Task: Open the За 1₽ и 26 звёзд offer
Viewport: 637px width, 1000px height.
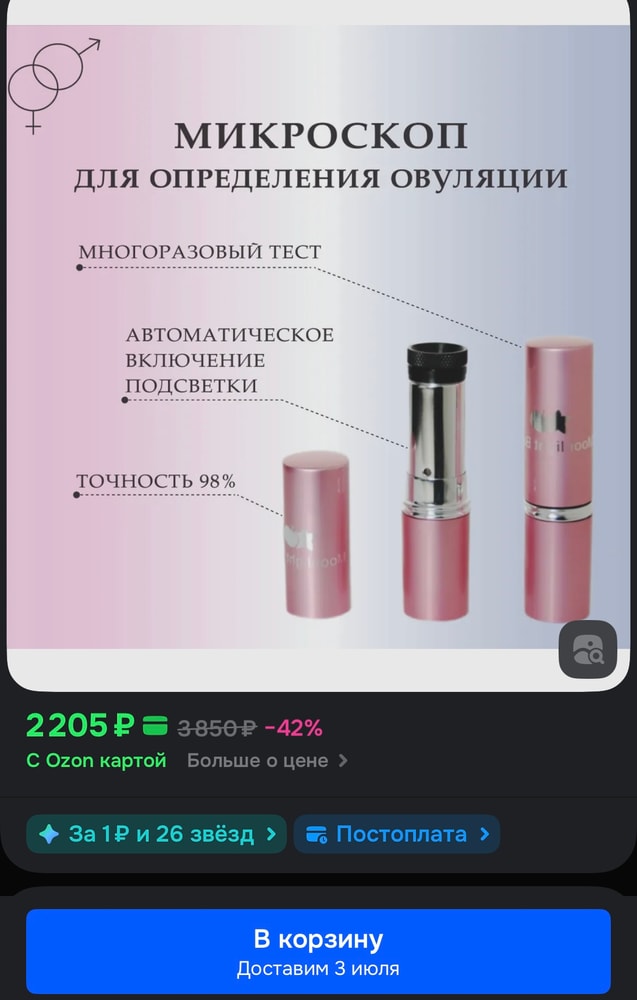Action: (156, 834)
